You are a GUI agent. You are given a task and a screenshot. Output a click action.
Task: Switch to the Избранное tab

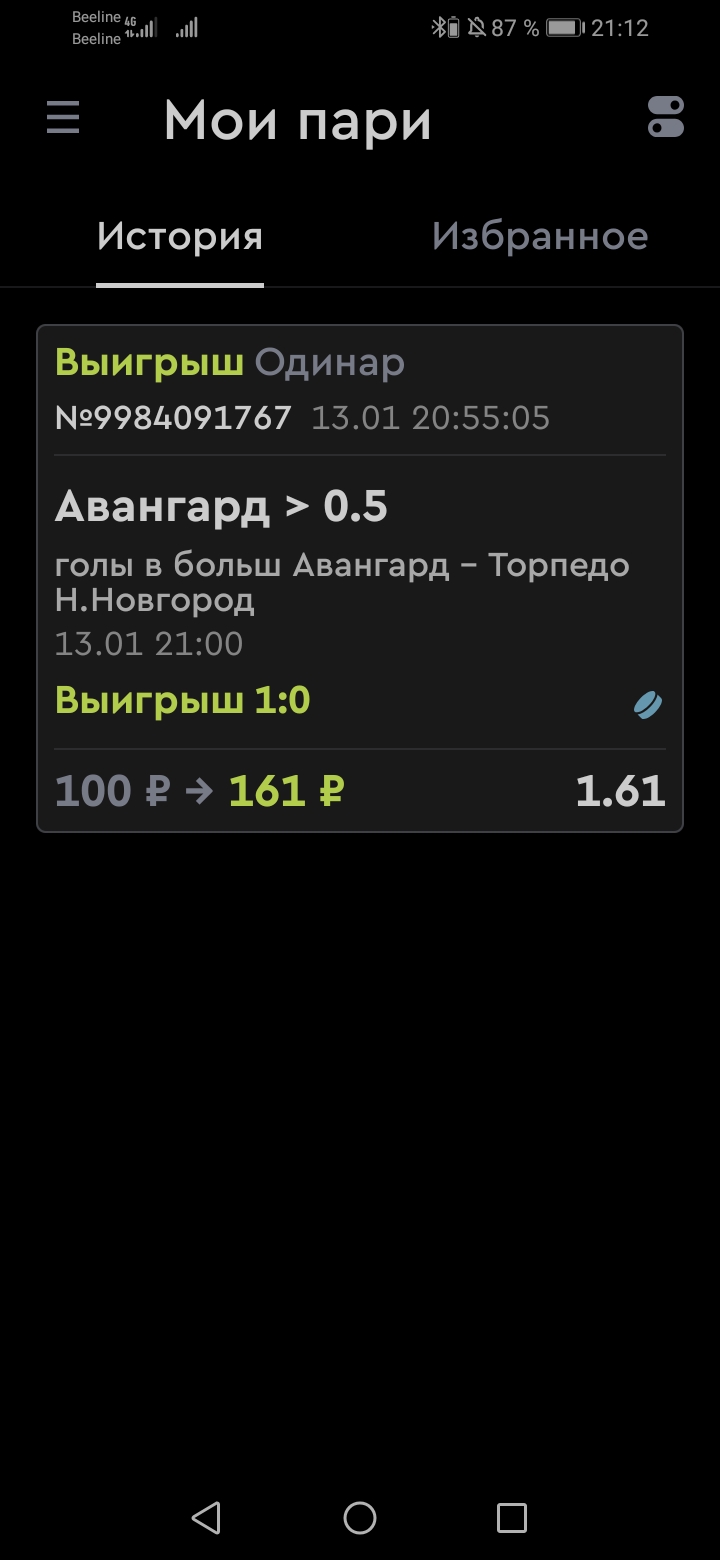tap(540, 237)
